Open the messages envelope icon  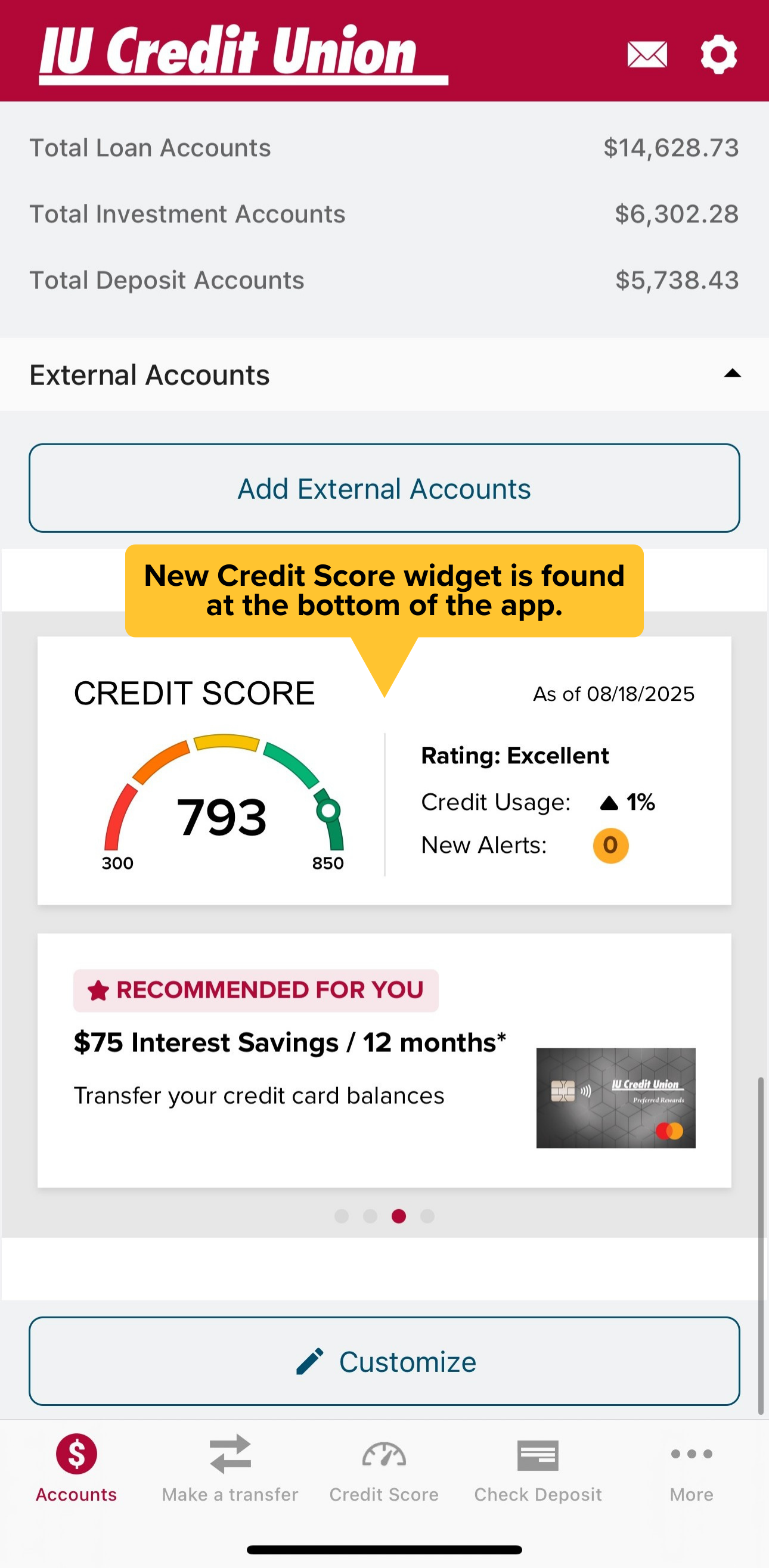point(647,55)
